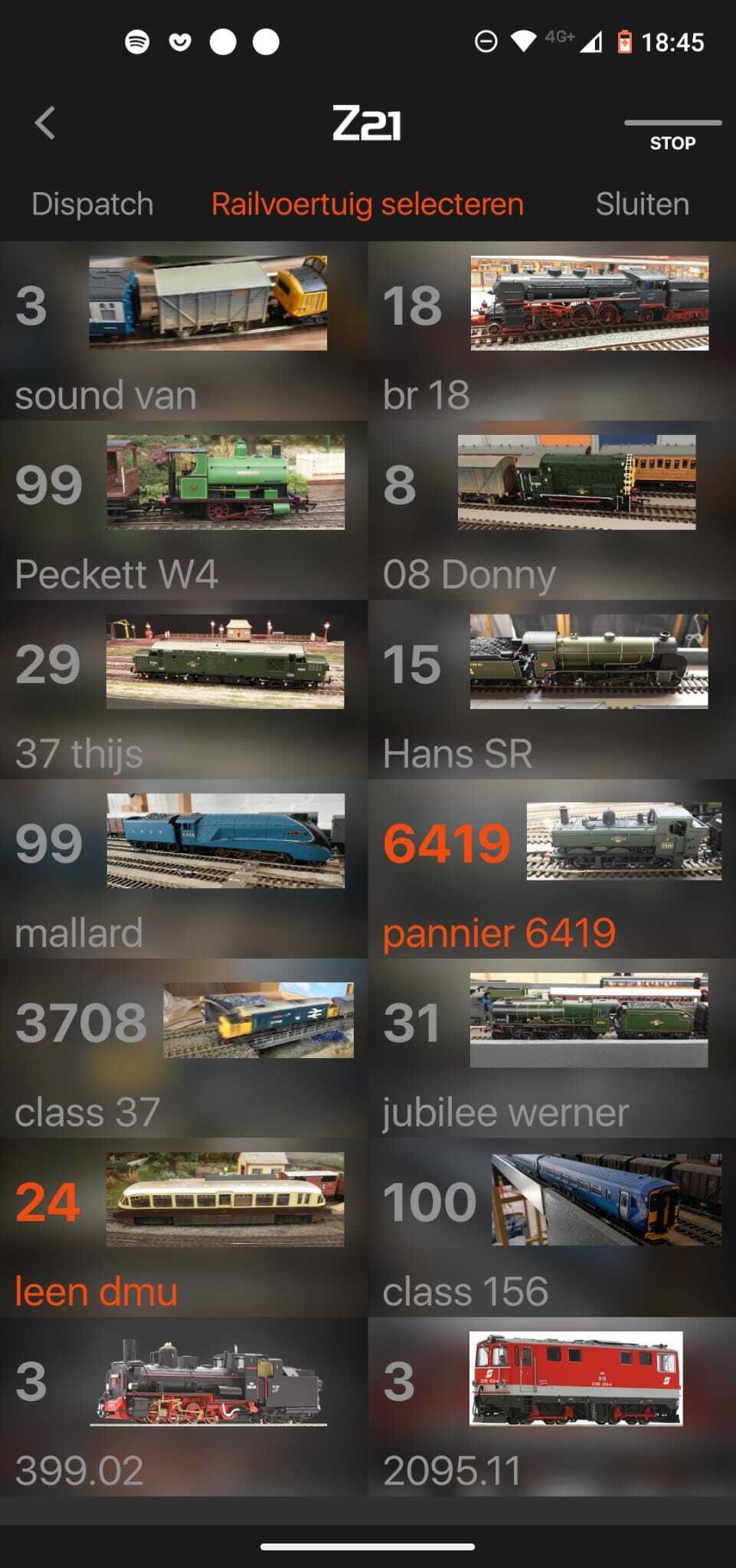This screenshot has height=1568, width=736.
Task: Choose the br 18 locomotive
Action: point(552,331)
